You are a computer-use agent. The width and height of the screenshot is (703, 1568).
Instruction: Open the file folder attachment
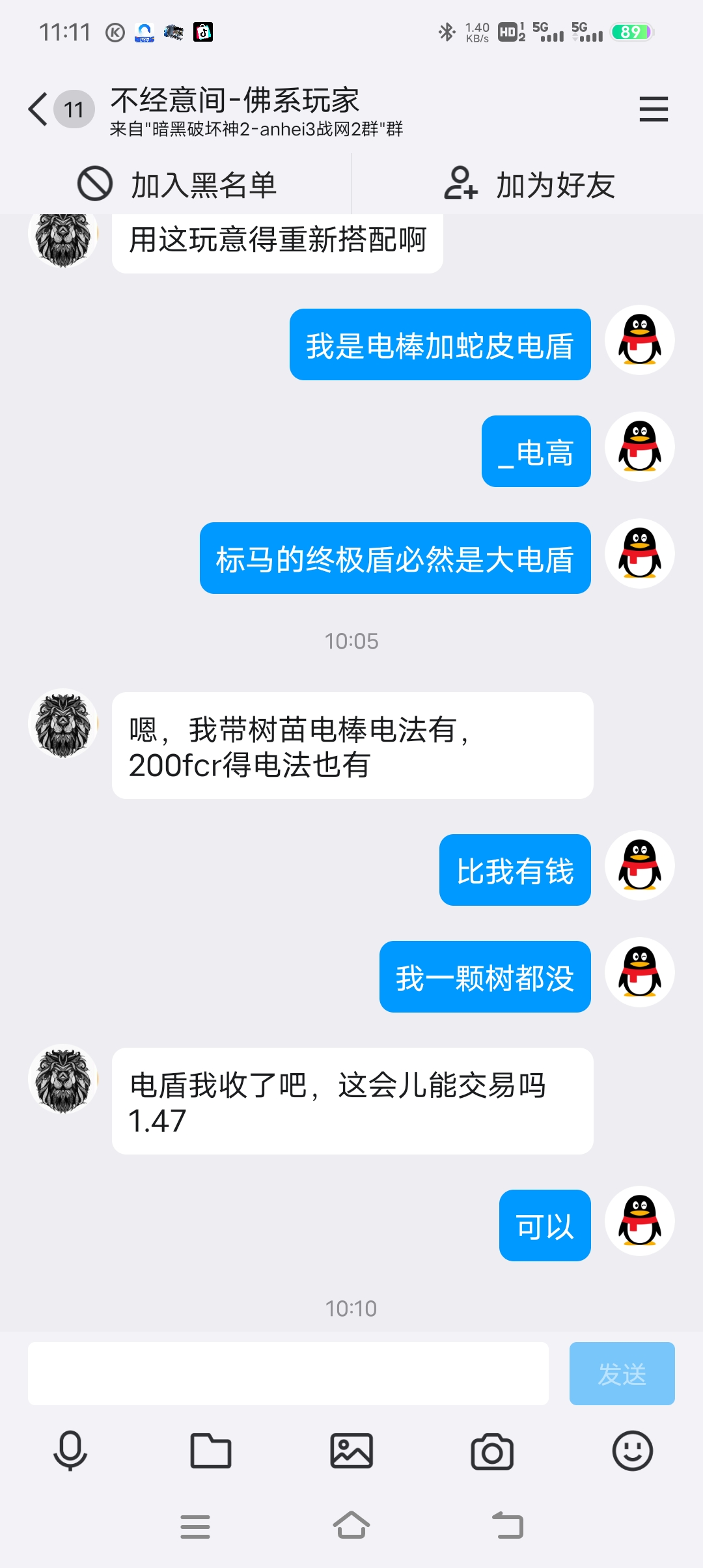(211, 1451)
